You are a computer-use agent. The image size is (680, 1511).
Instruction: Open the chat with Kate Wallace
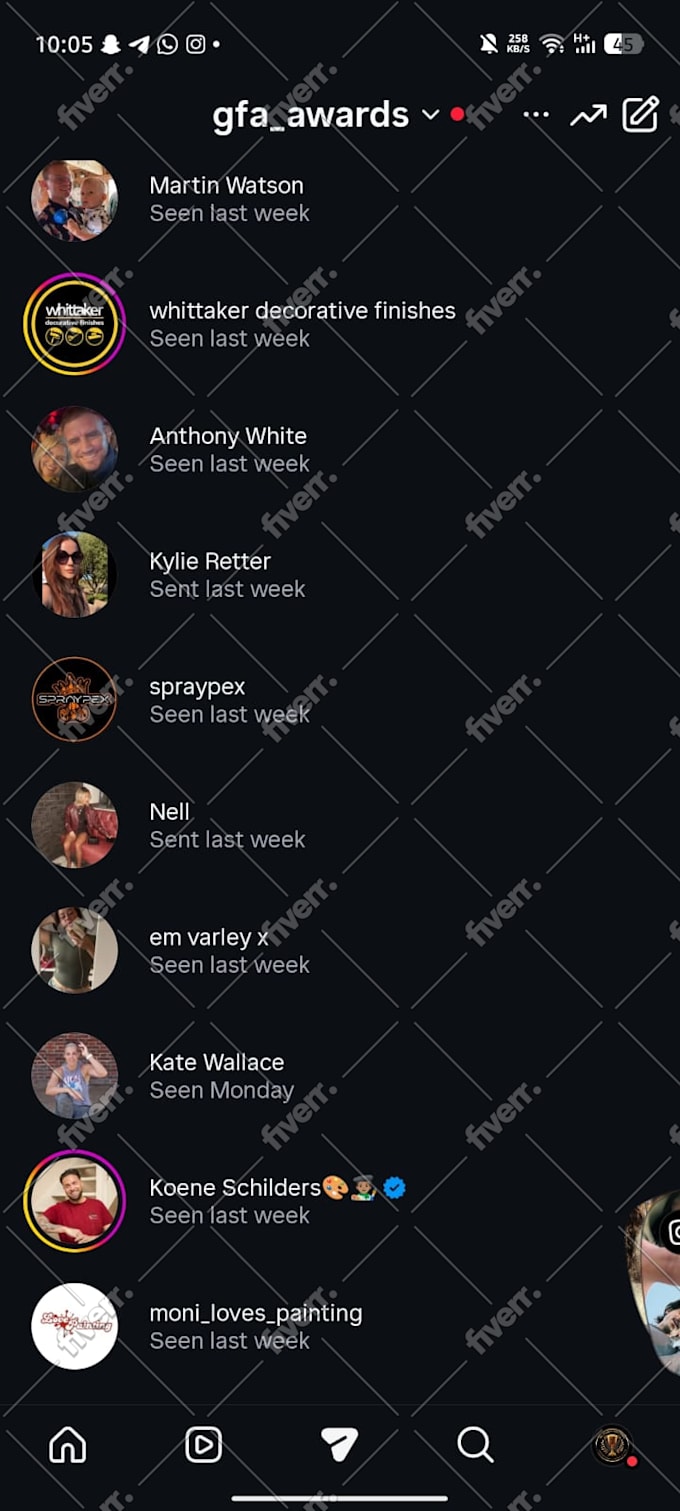340,1076
